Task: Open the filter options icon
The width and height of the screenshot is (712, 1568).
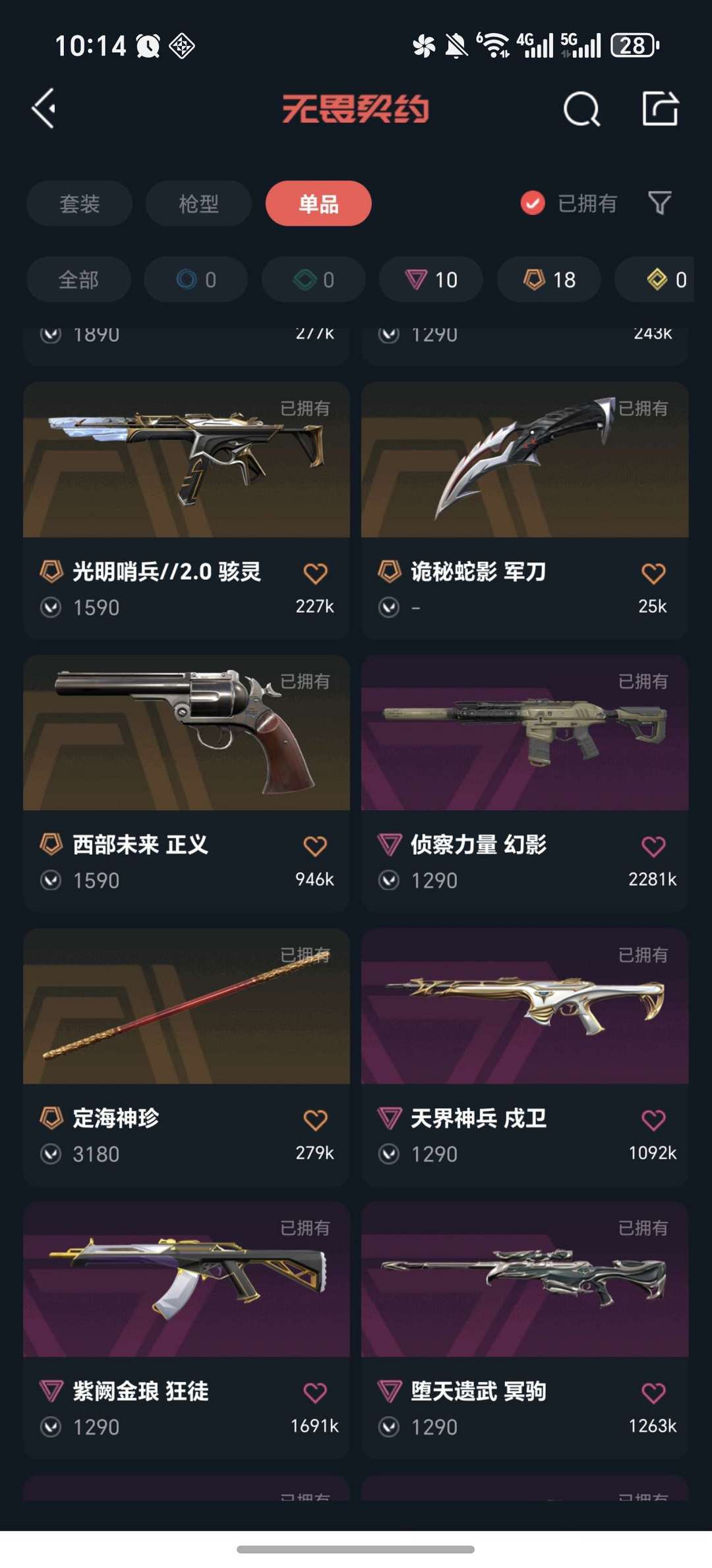Action: (660, 203)
